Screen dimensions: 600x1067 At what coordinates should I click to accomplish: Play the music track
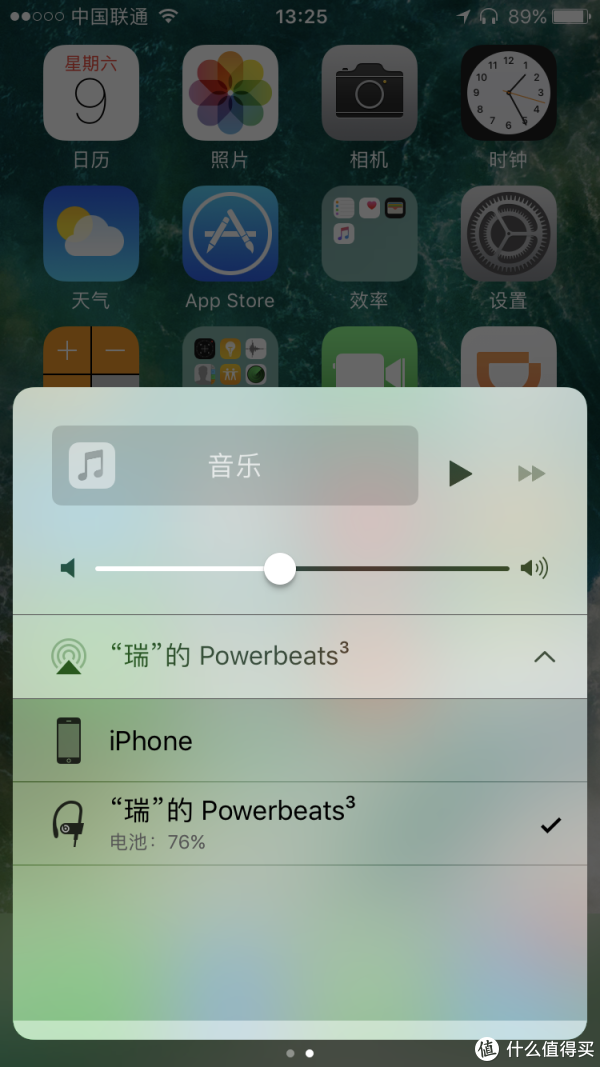[x=461, y=473]
